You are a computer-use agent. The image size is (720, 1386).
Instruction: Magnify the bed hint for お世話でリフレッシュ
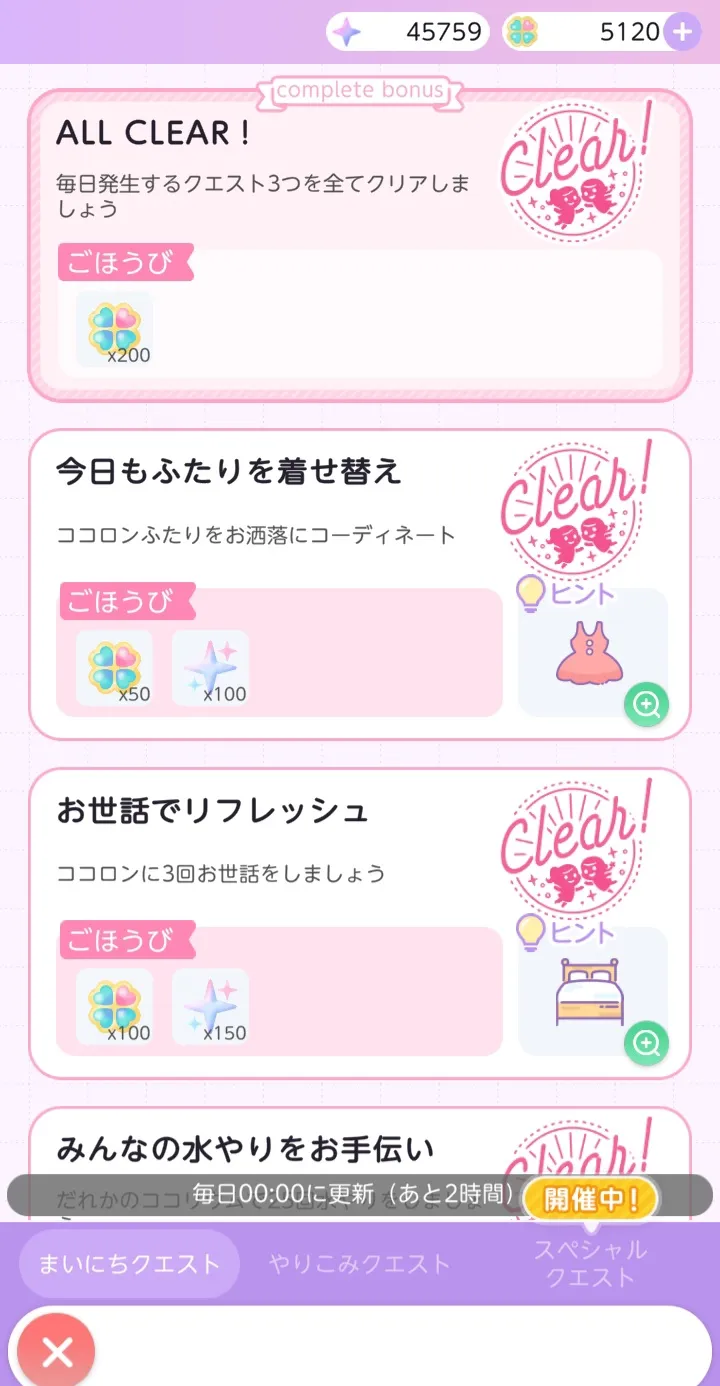click(x=646, y=1045)
